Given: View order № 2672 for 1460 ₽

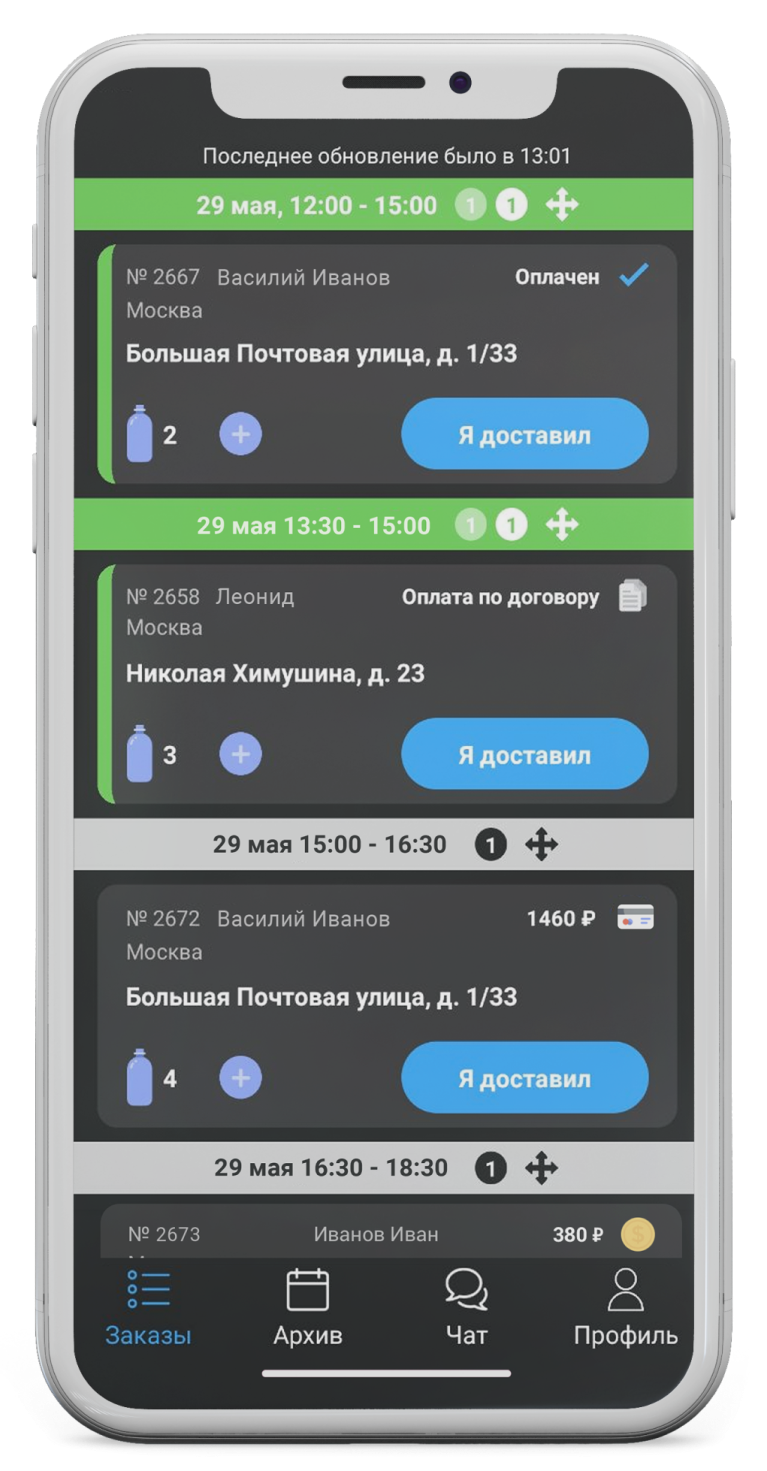Looking at the screenshot, I should [320, 997].
